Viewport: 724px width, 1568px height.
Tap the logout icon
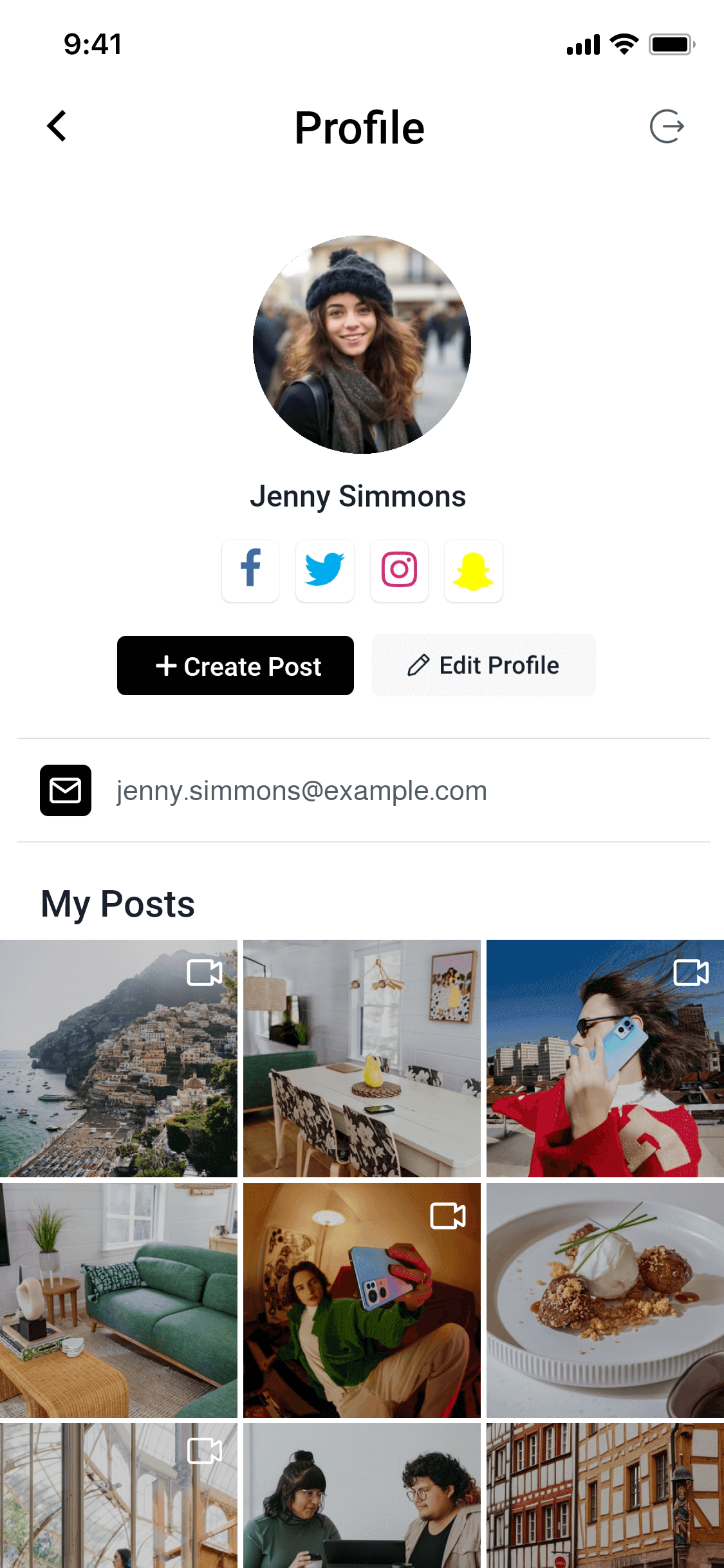click(x=667, y=126)
